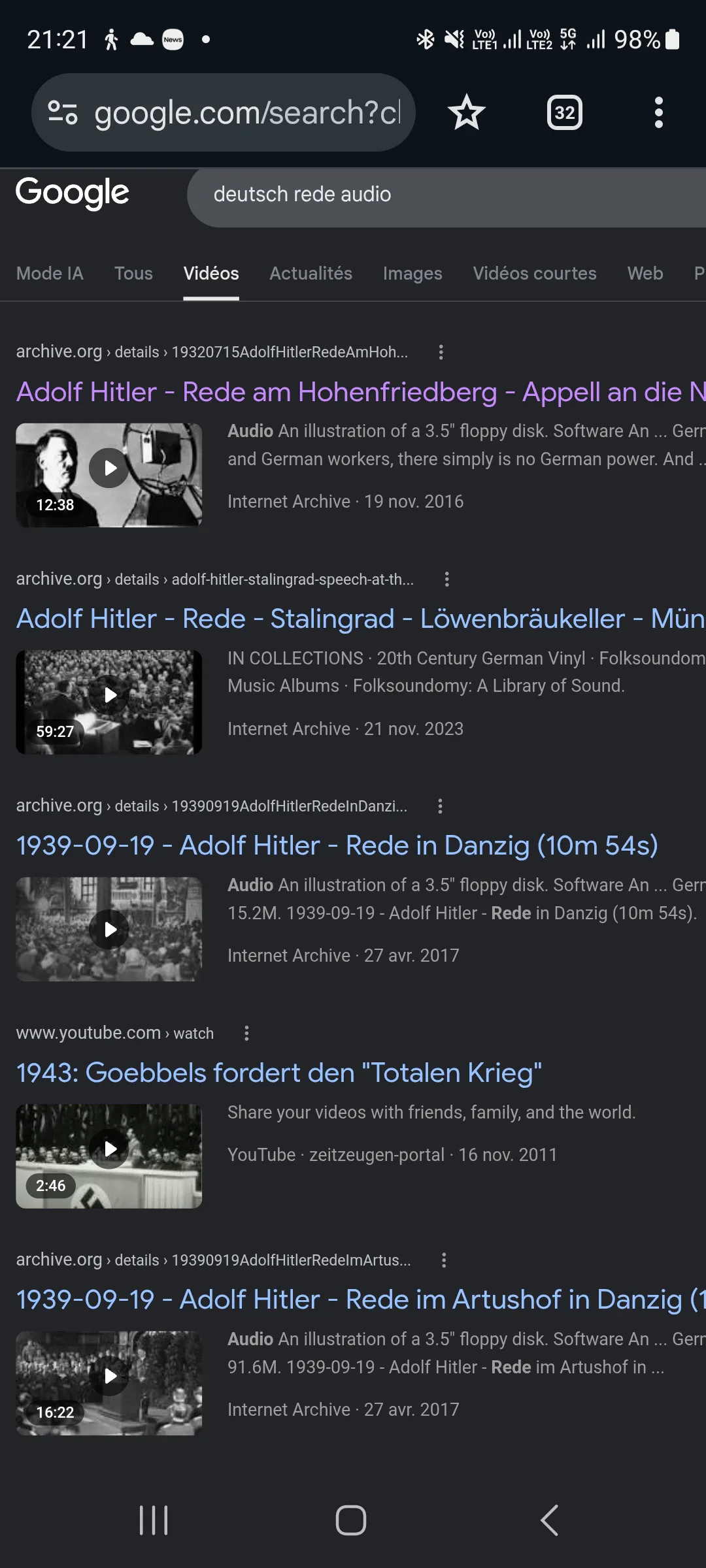
Task: Open the tab switcher showing 32 tabs
Action: pyautogui.click(x=564, y=112)
